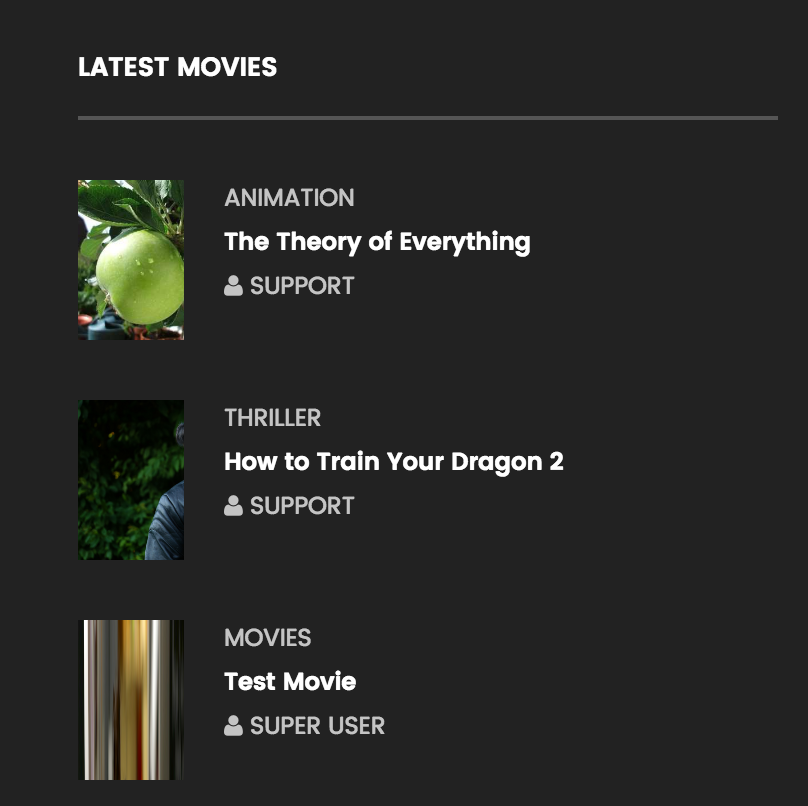The width and height of the screenshot is (808, 806).
Task: Open The Theory of Everything title link
Action: point(377,242)
